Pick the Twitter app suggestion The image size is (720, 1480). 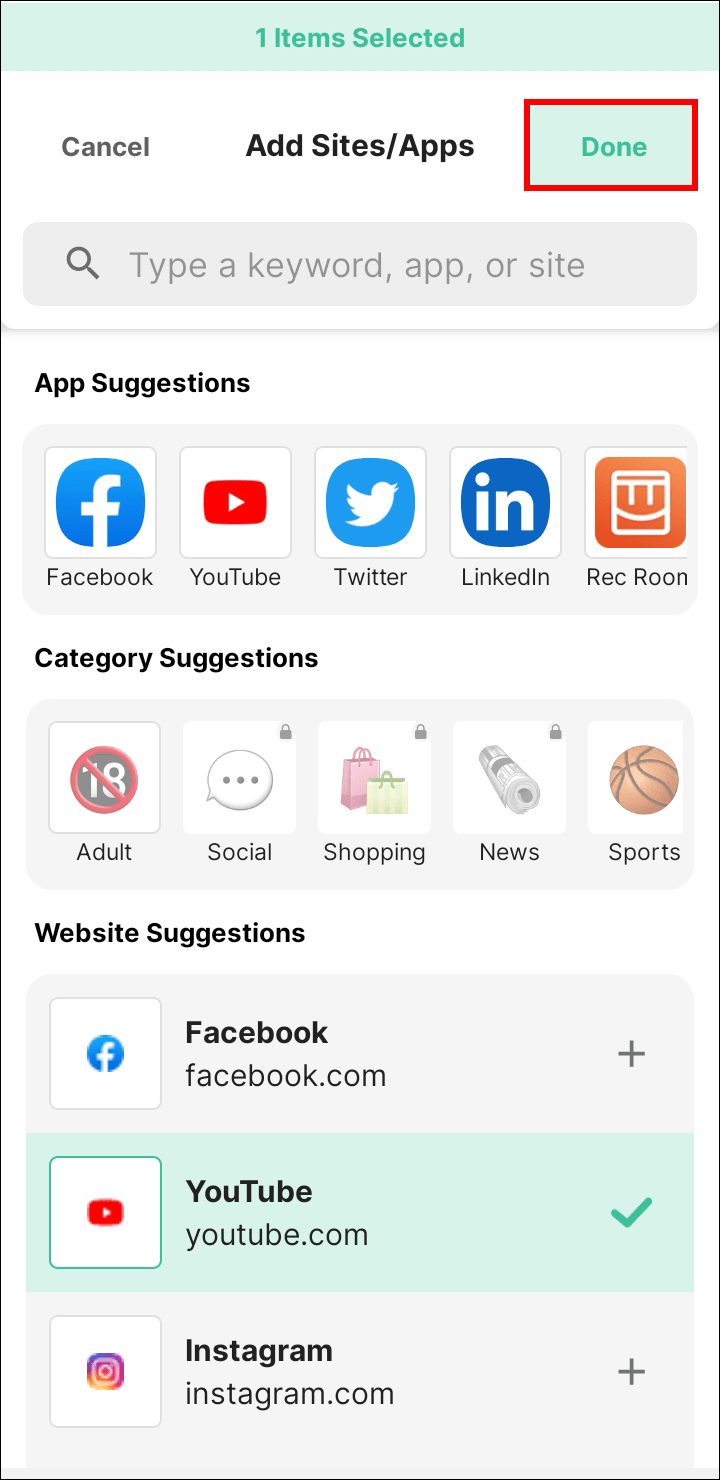coord(370,504)
